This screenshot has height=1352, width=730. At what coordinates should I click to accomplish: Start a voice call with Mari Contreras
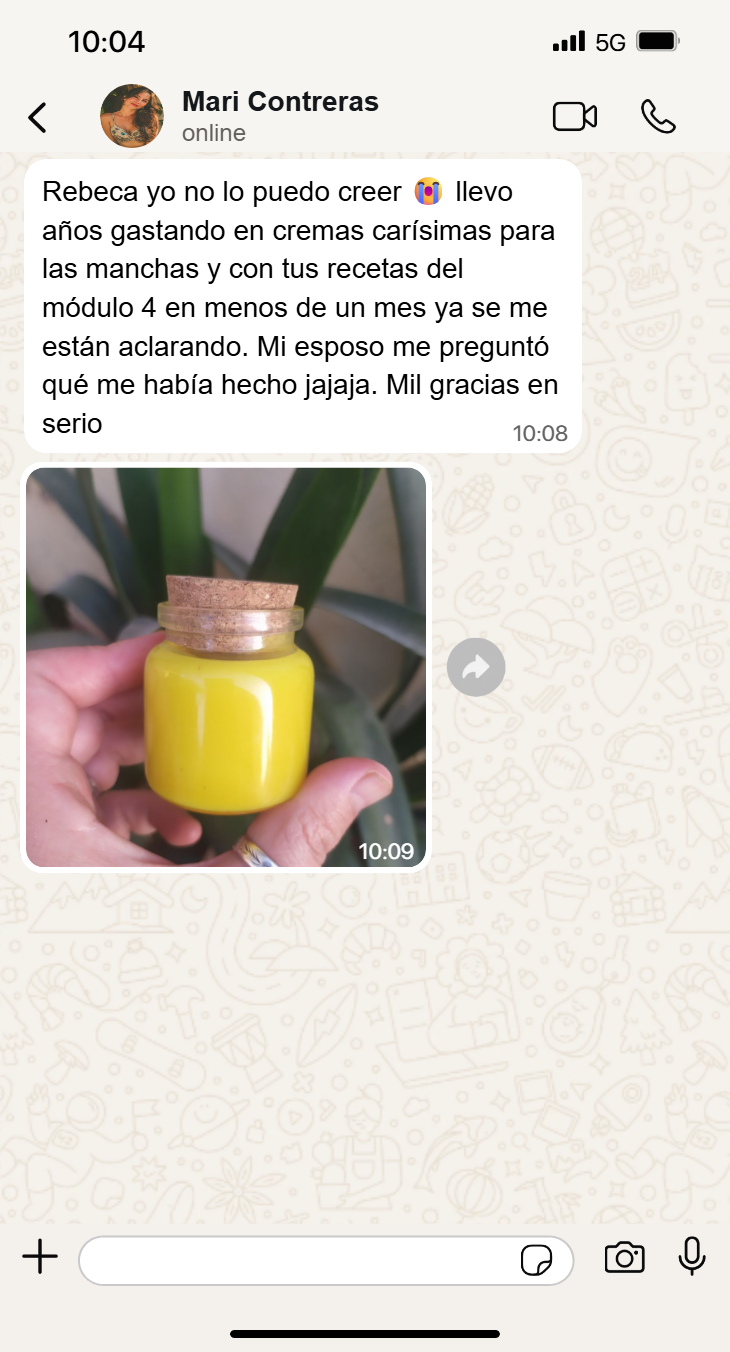point(660,116)
